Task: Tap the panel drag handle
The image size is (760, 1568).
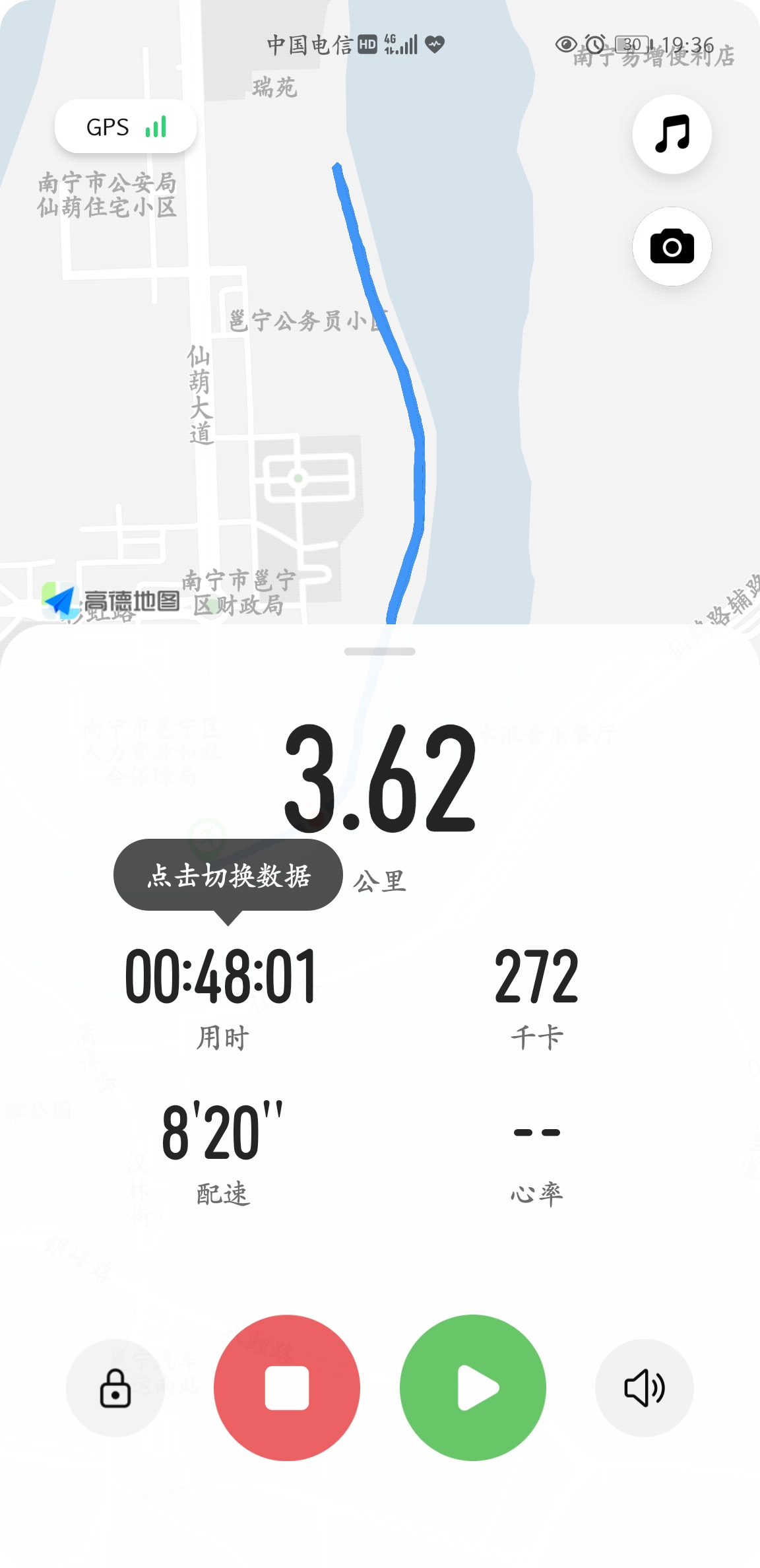Action: tap(380, 651)
